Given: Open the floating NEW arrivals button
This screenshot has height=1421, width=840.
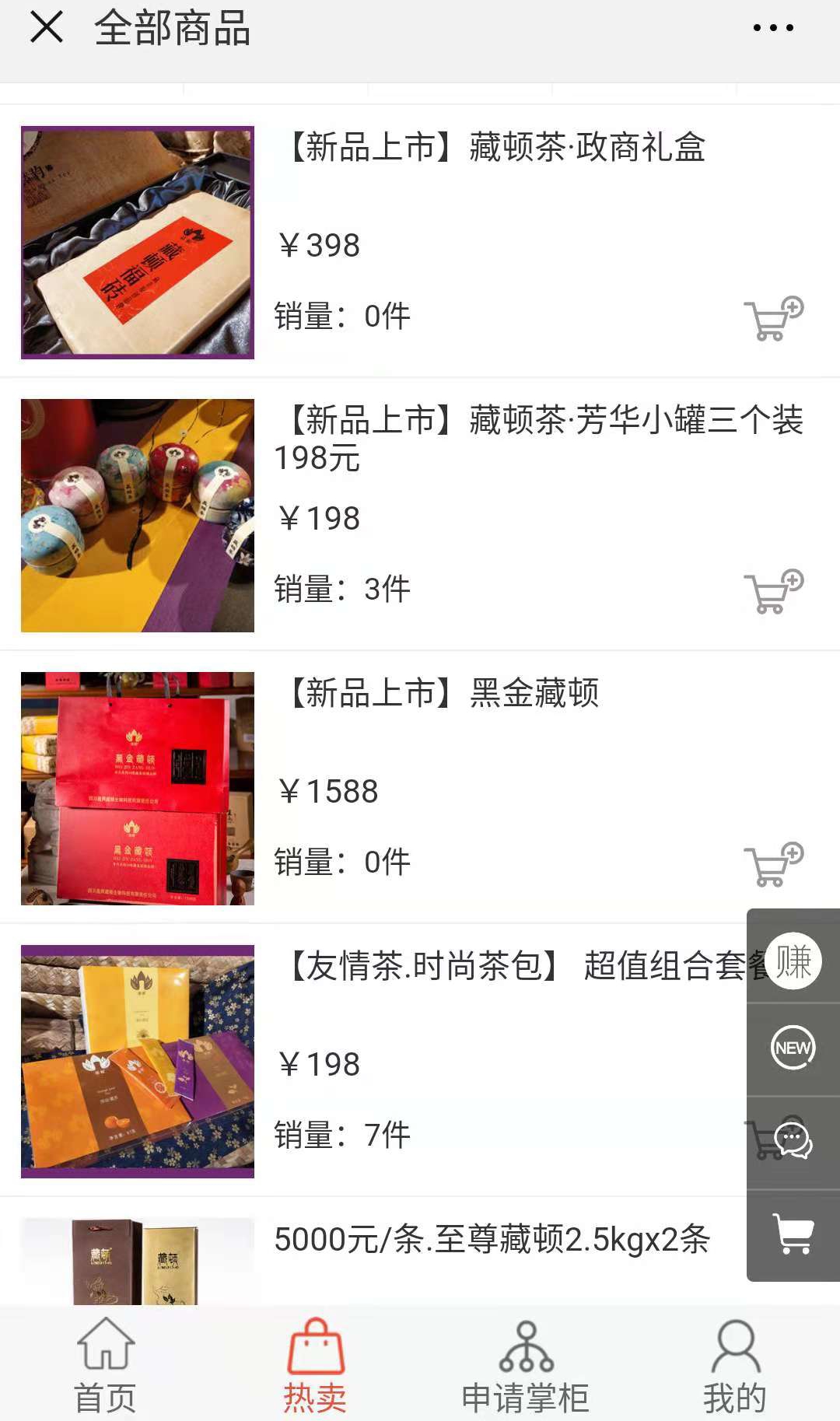Looking at the screenshot, I should pyautogui.click(x=793, y=1048).
